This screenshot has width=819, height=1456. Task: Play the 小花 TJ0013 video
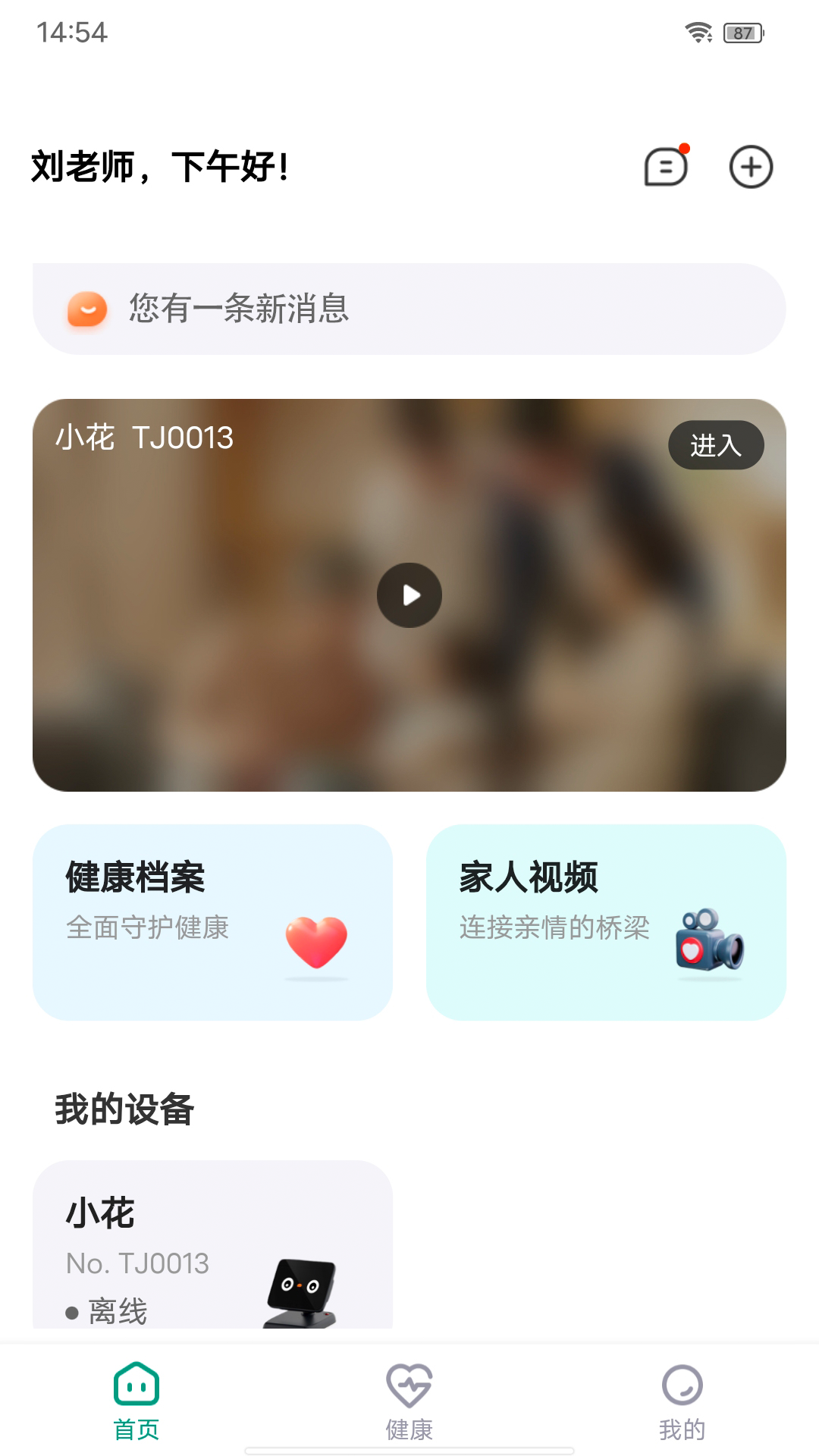click(x=409, y=595)
